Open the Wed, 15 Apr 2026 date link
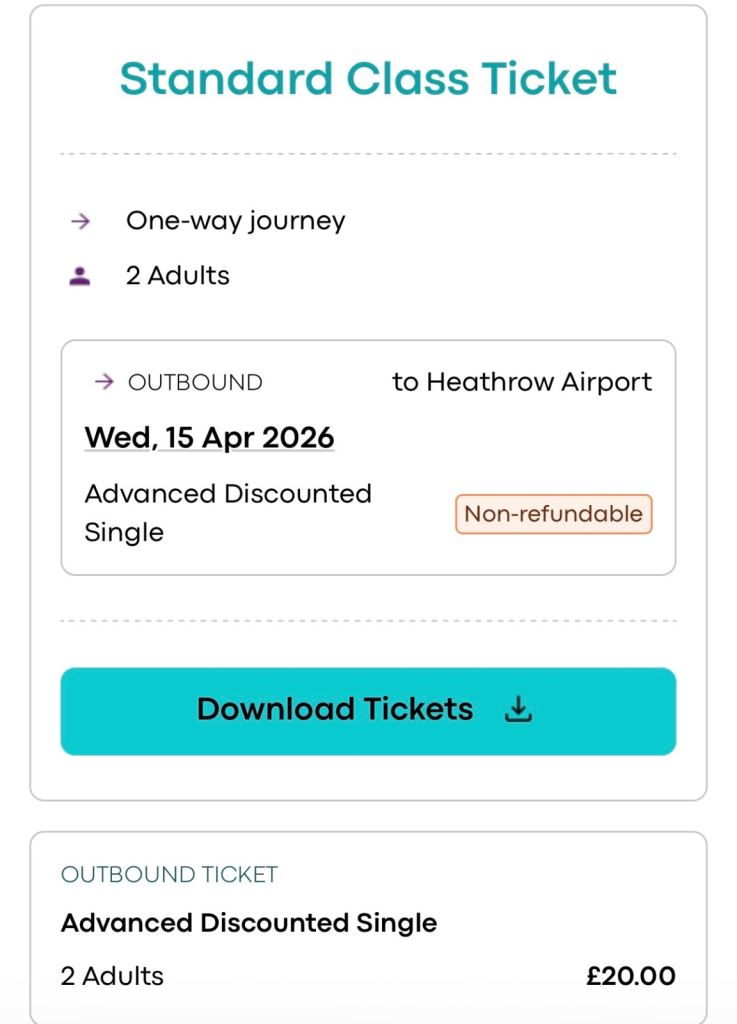This screenshot has width=737, height=1024. pos(210,437)
